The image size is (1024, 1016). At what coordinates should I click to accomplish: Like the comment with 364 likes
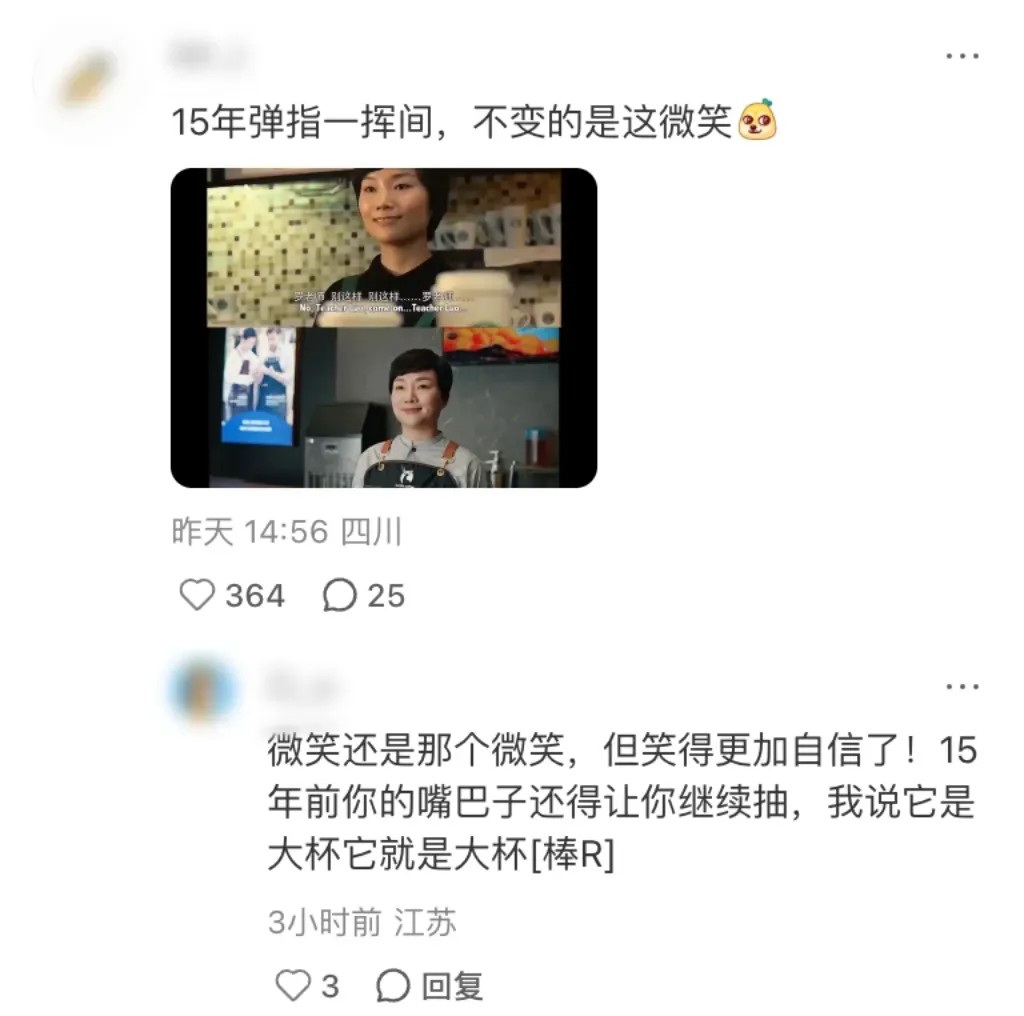point(198,596)
